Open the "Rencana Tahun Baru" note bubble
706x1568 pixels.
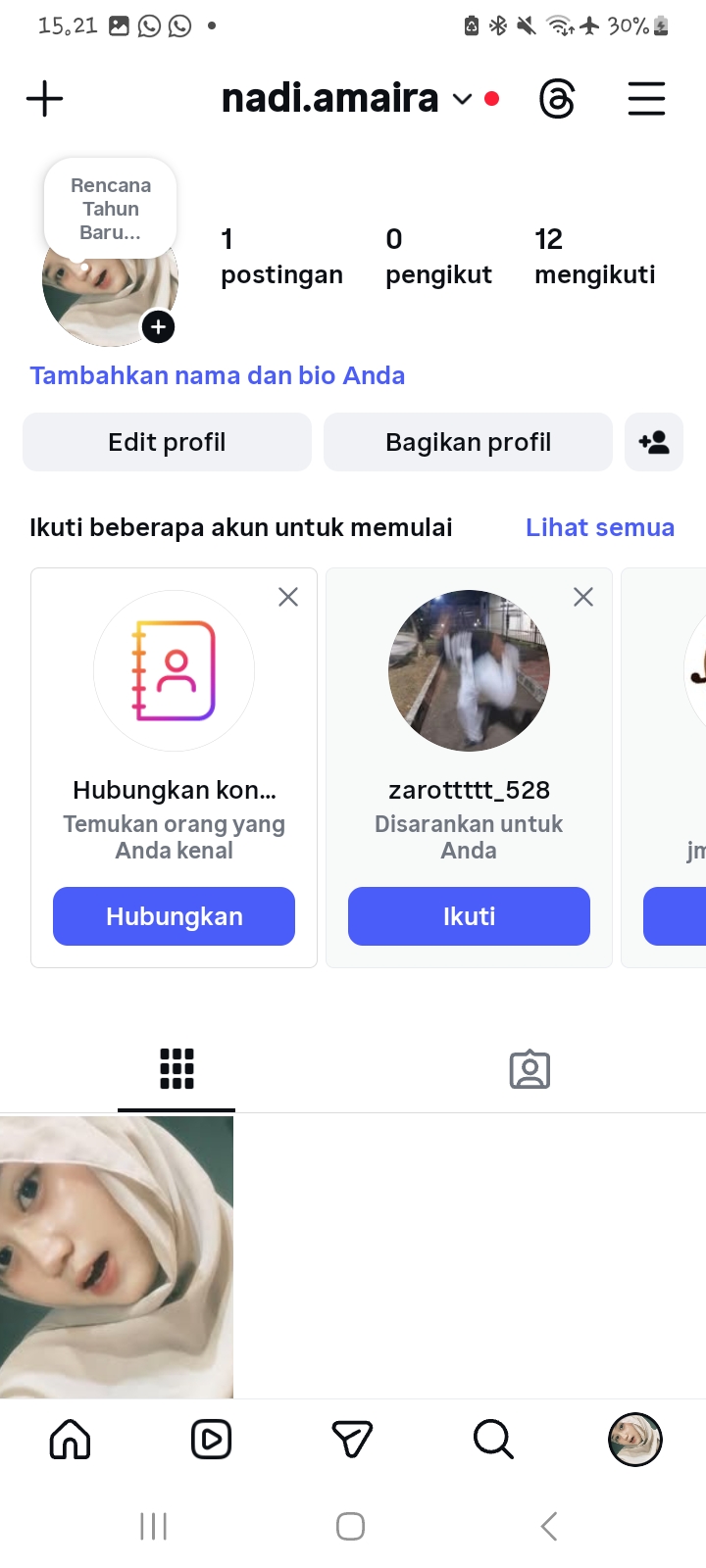coord(111,209)
